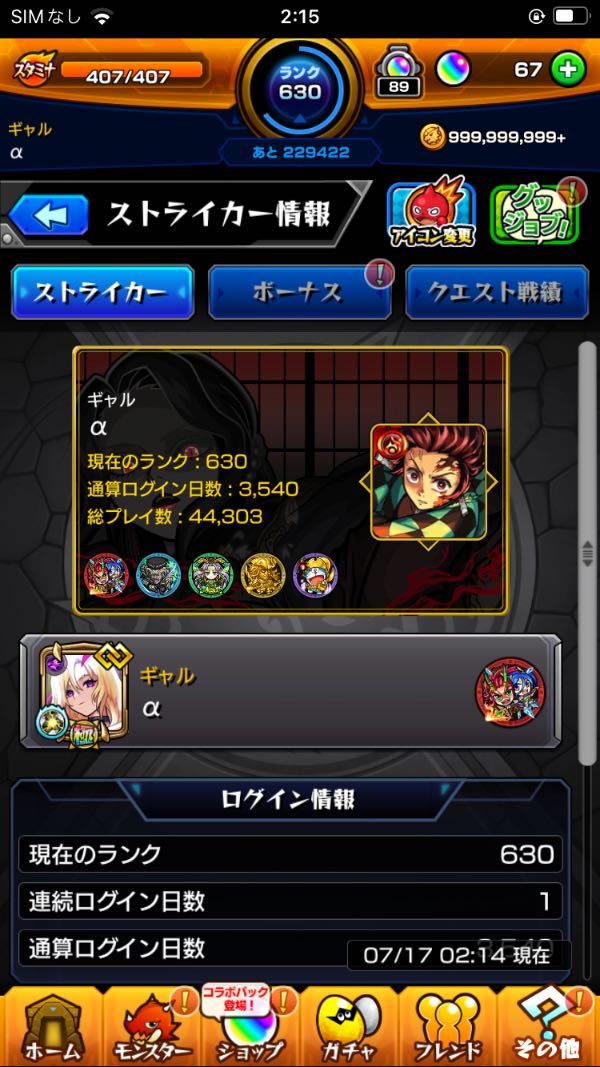This screenshot has width=600, height=1067.
Task: Open the ギャル α friend card
Action: 290,692
